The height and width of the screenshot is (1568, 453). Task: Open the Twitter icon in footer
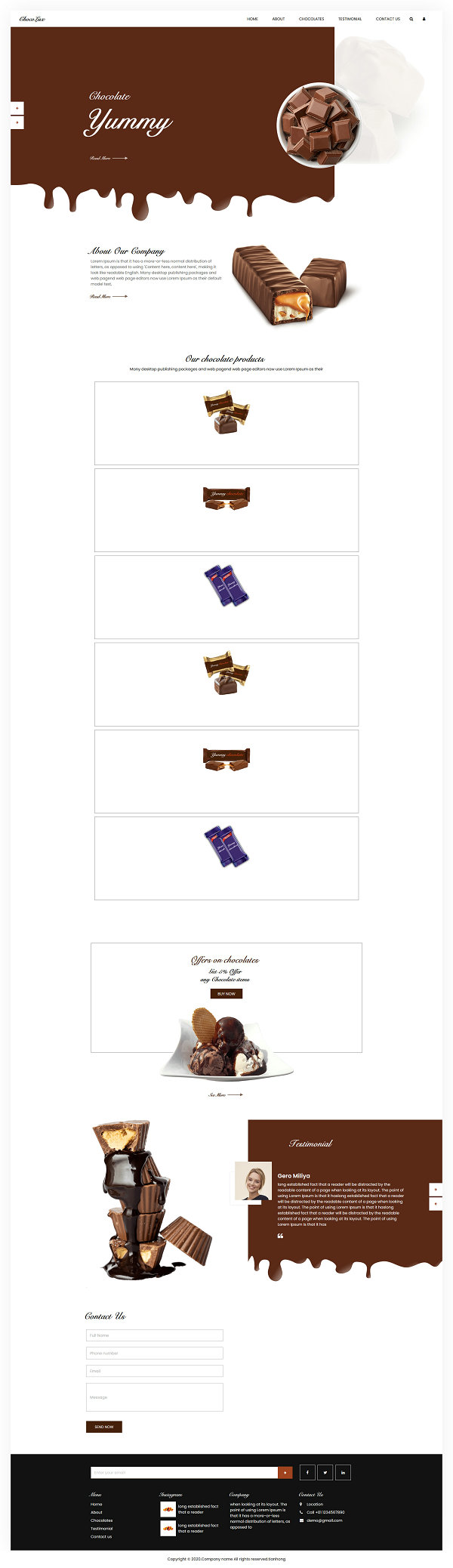click(x=325, y=1472)
